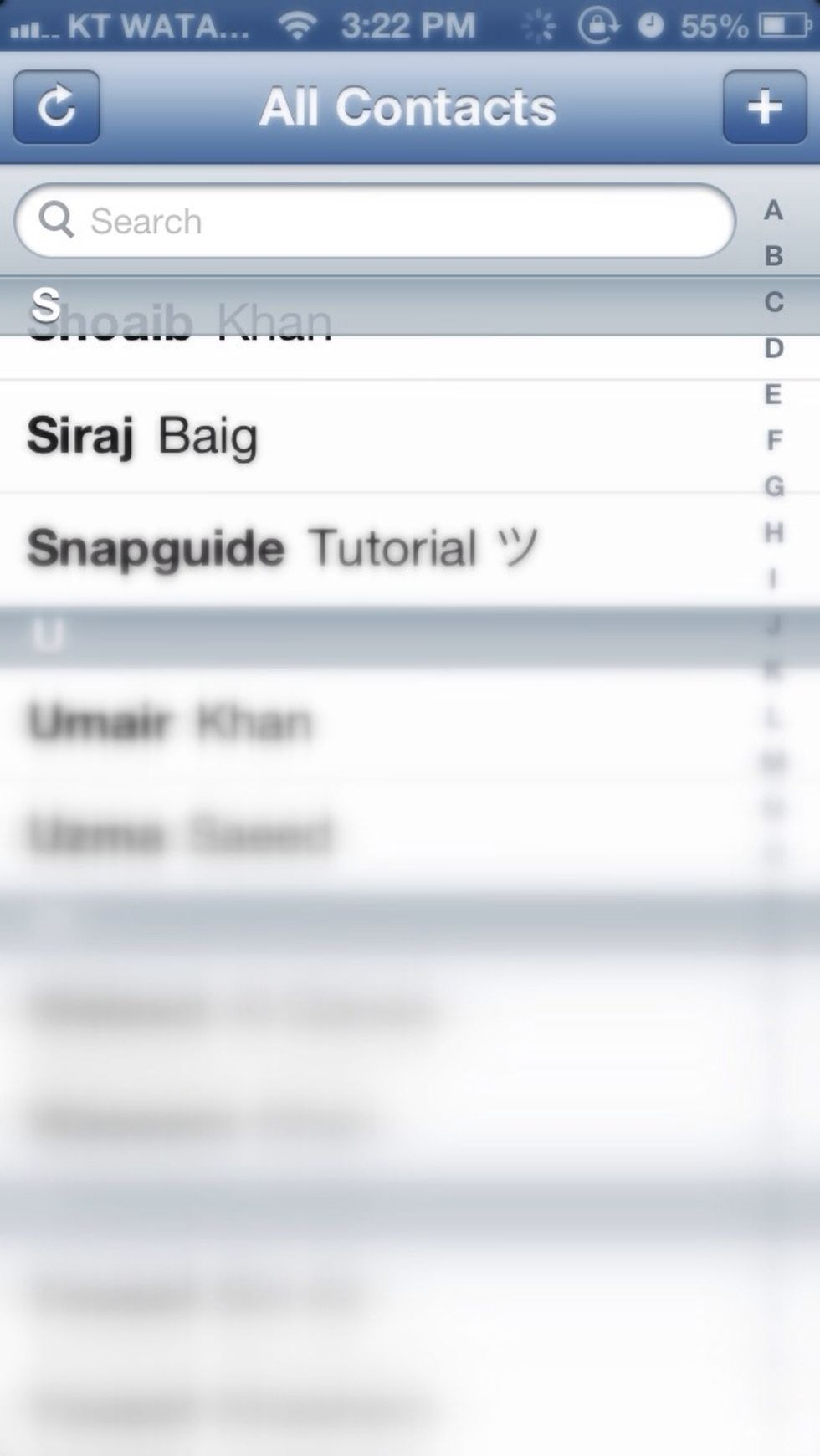Tap the Search field
This screenshot has height=1456, width=820.
[x=374, y=222]
